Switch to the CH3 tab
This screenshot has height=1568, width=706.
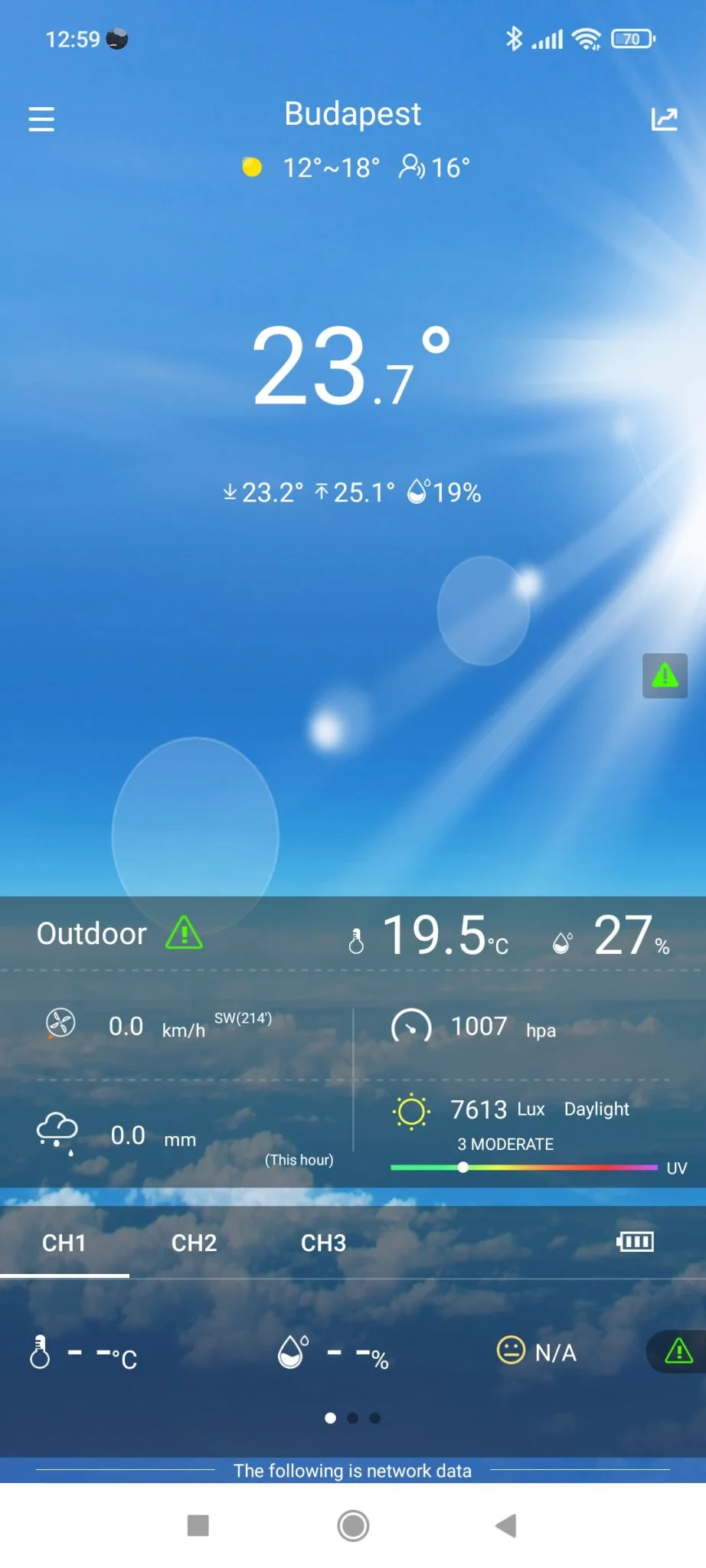pyautogui.click(x=323, y=1243)
